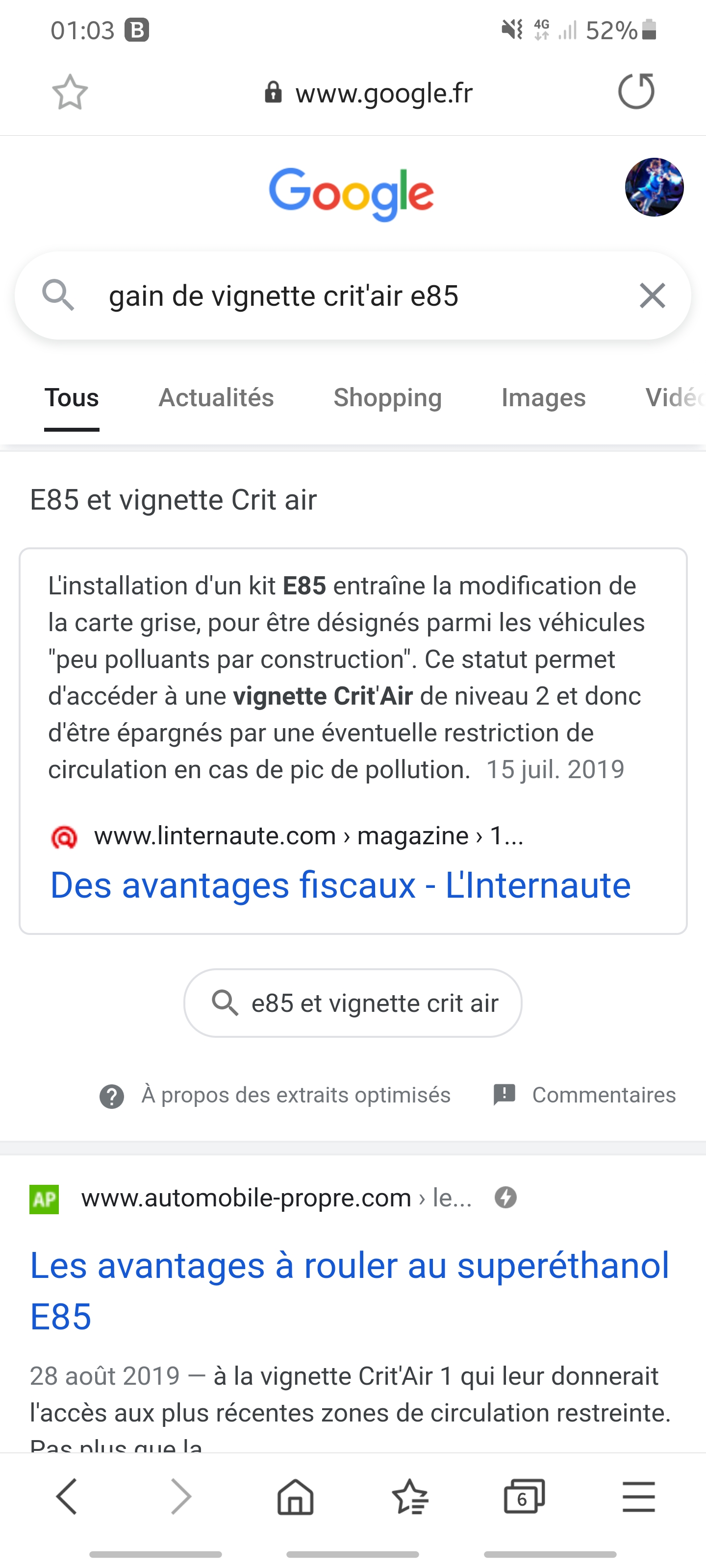Open the Google account avatar

point(654,188)
